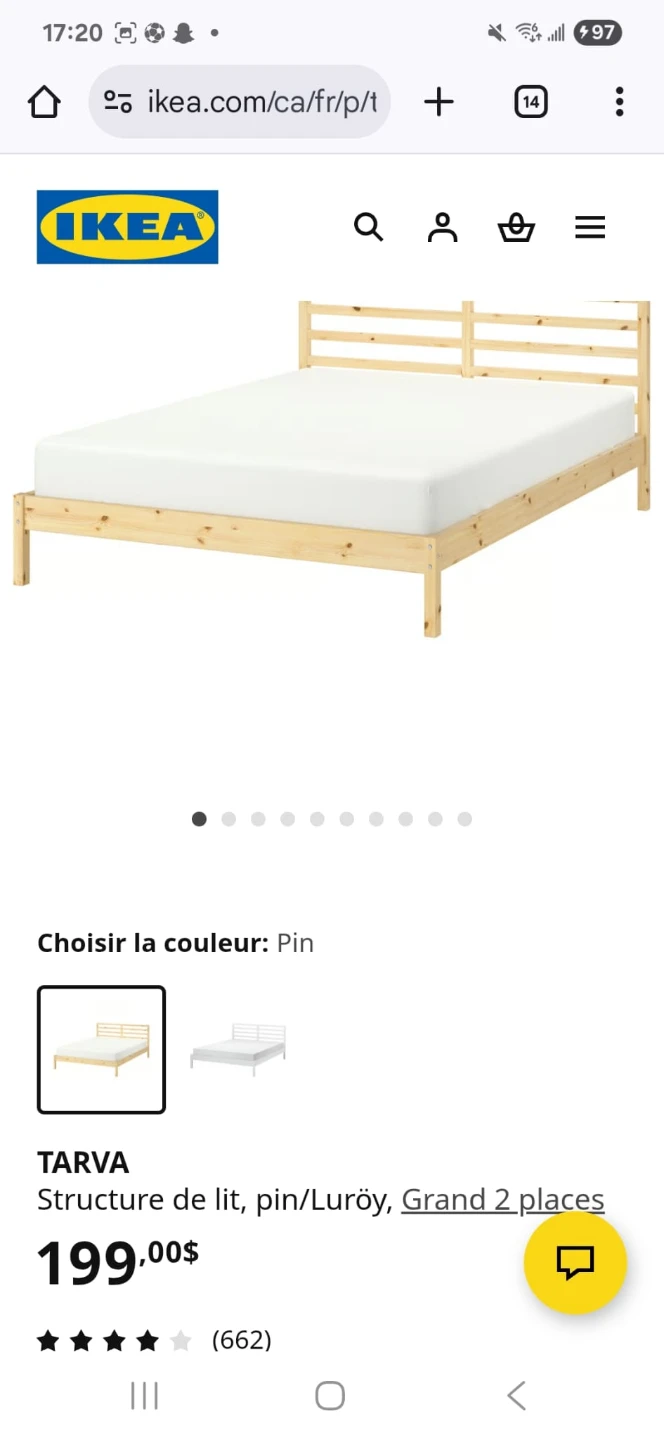Select the pine colour option
The height and width of the screenshot is (1440, 664).
(x=101, y=1049)
